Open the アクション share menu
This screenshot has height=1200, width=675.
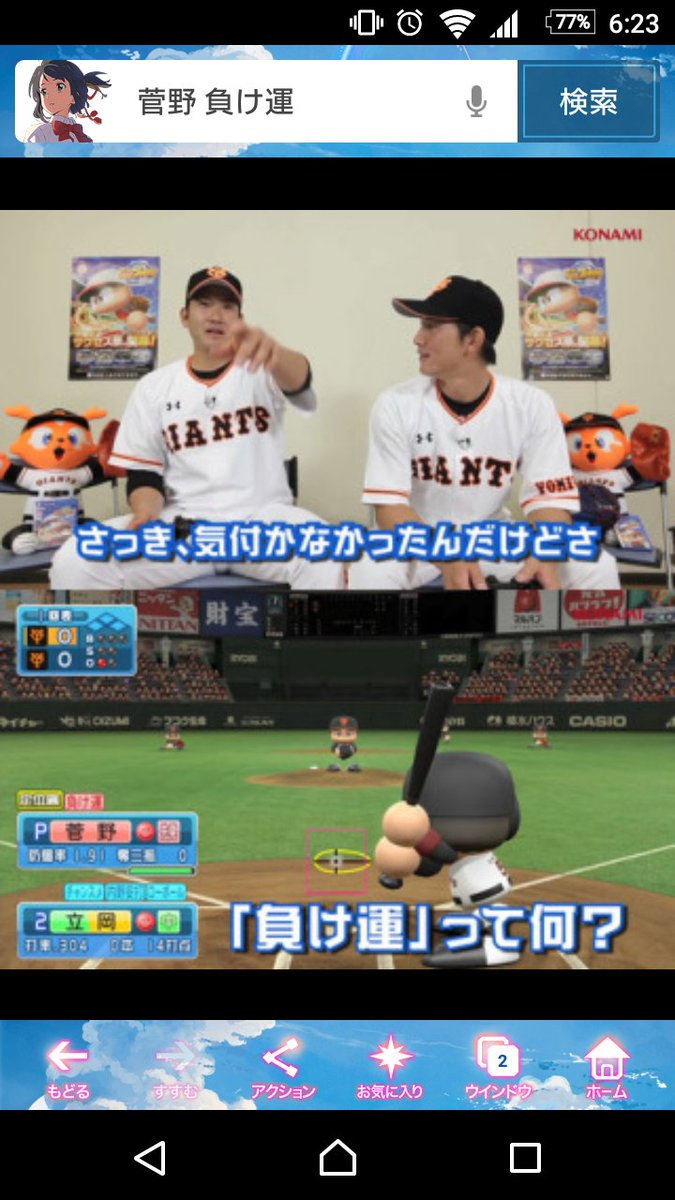click(283, 1067)
